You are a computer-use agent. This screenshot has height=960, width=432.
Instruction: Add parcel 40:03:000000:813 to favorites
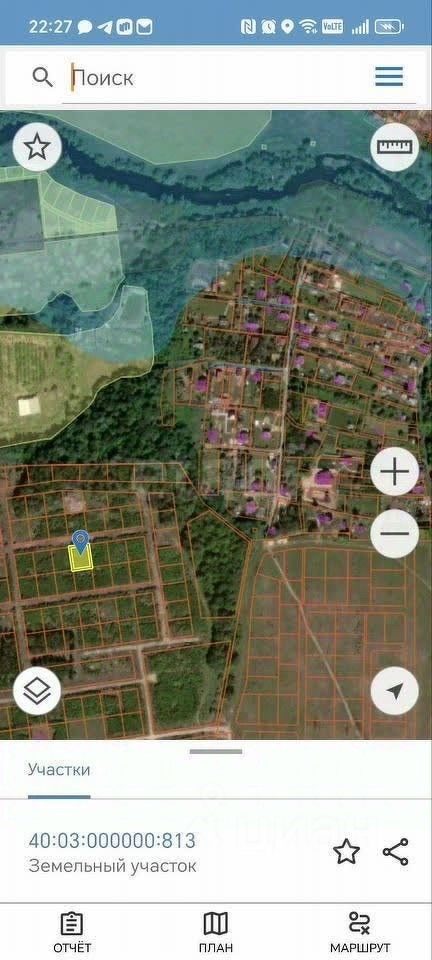click(346, 852)
